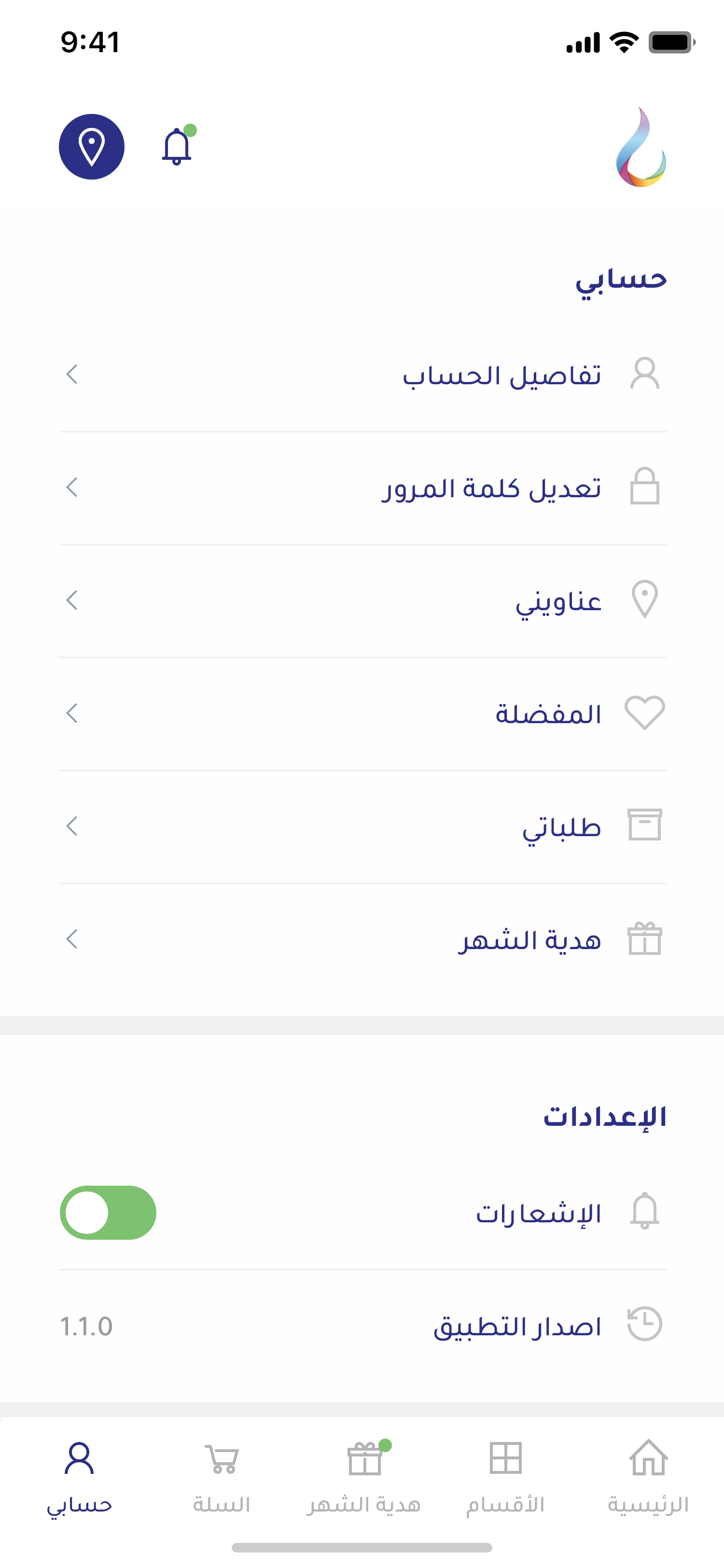Image resolution: width=724 pixels, height=1568 pixels.
Task: Open the هدية الشهر row in account list
Action: [x=362, y=939]
